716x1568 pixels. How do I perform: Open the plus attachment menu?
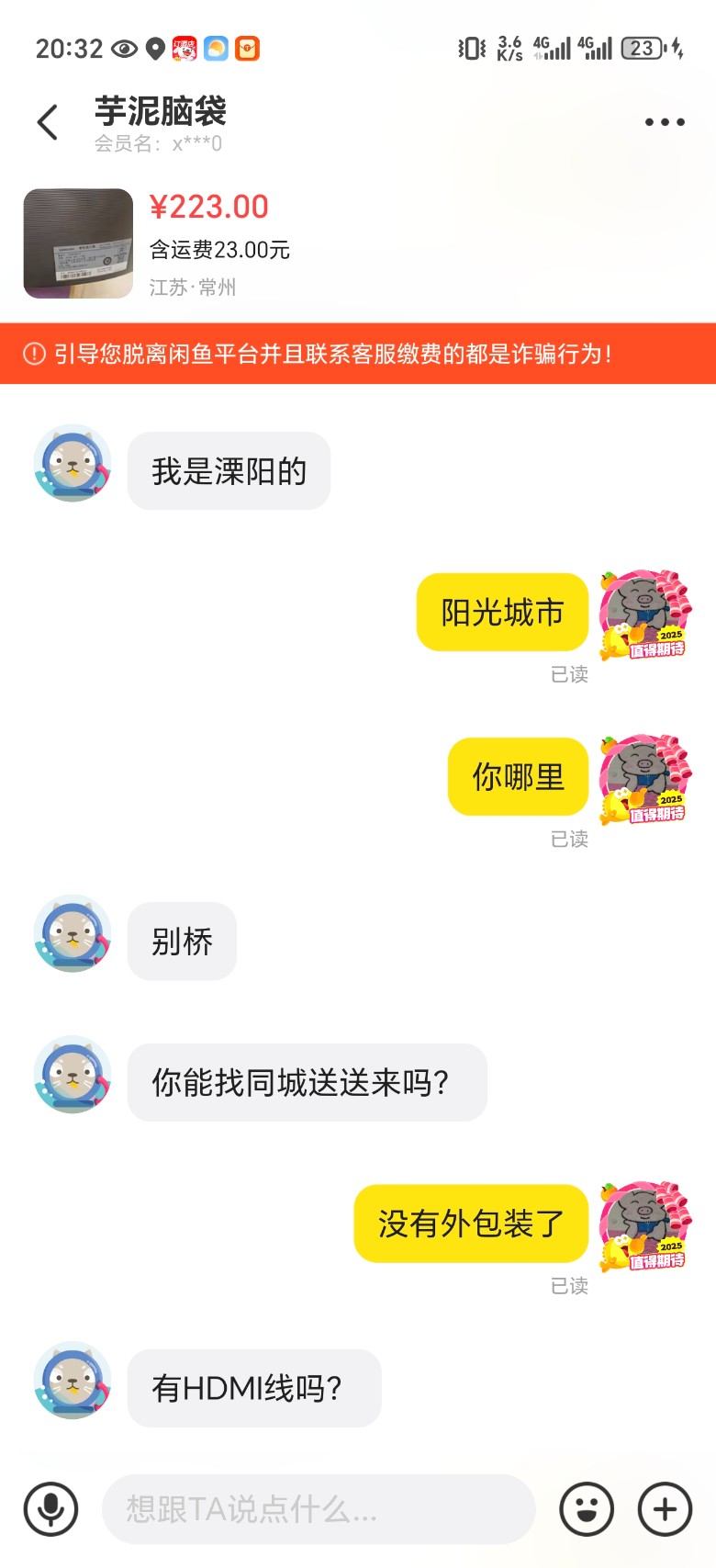tap(665, 1508)
